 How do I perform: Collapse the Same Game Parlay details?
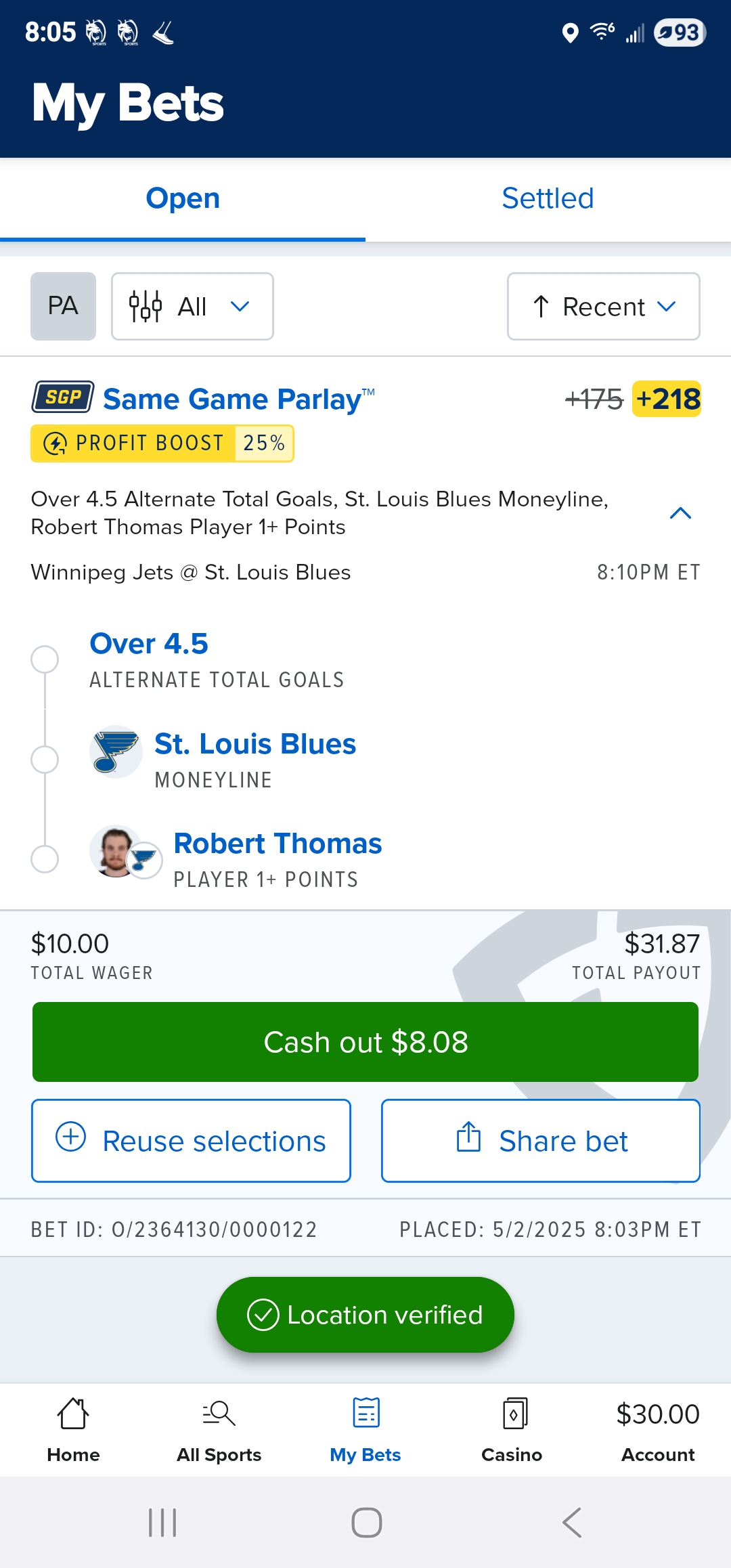click(x=680, y=513)
